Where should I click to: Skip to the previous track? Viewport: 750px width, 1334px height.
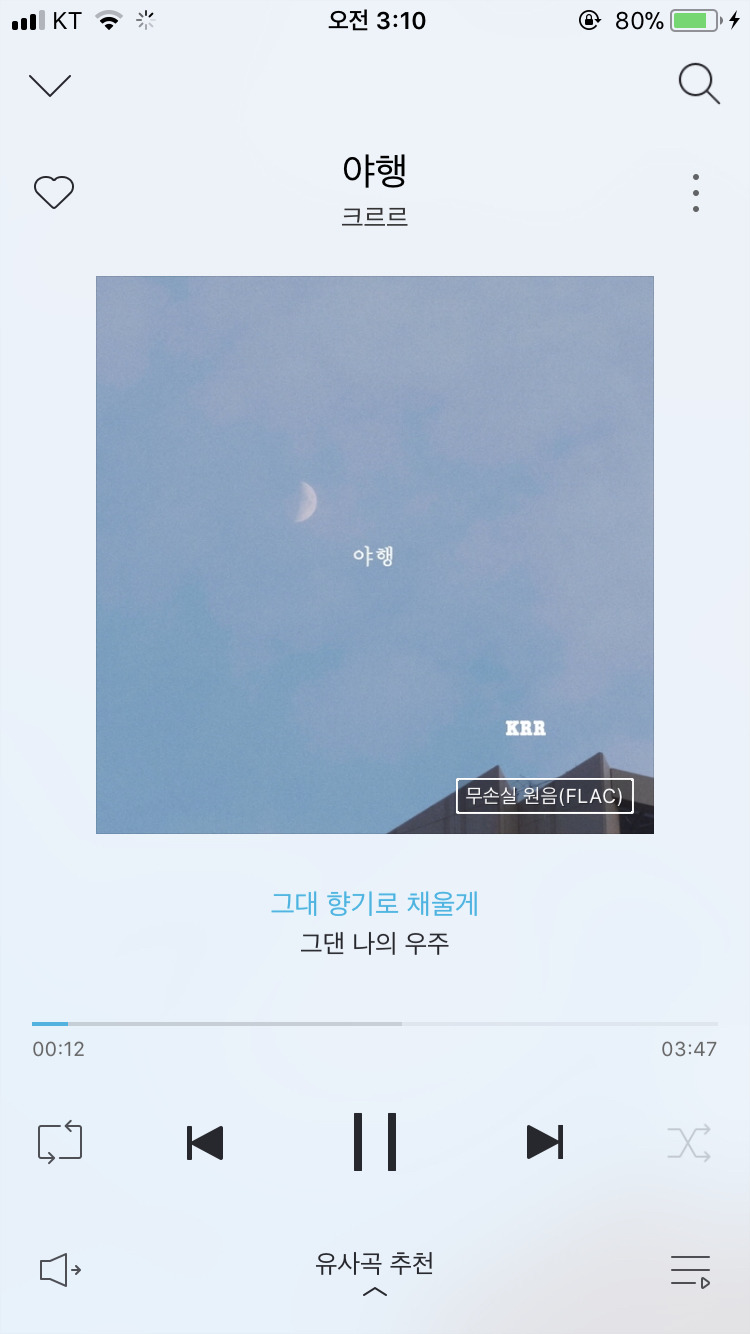coord(205,1142)
